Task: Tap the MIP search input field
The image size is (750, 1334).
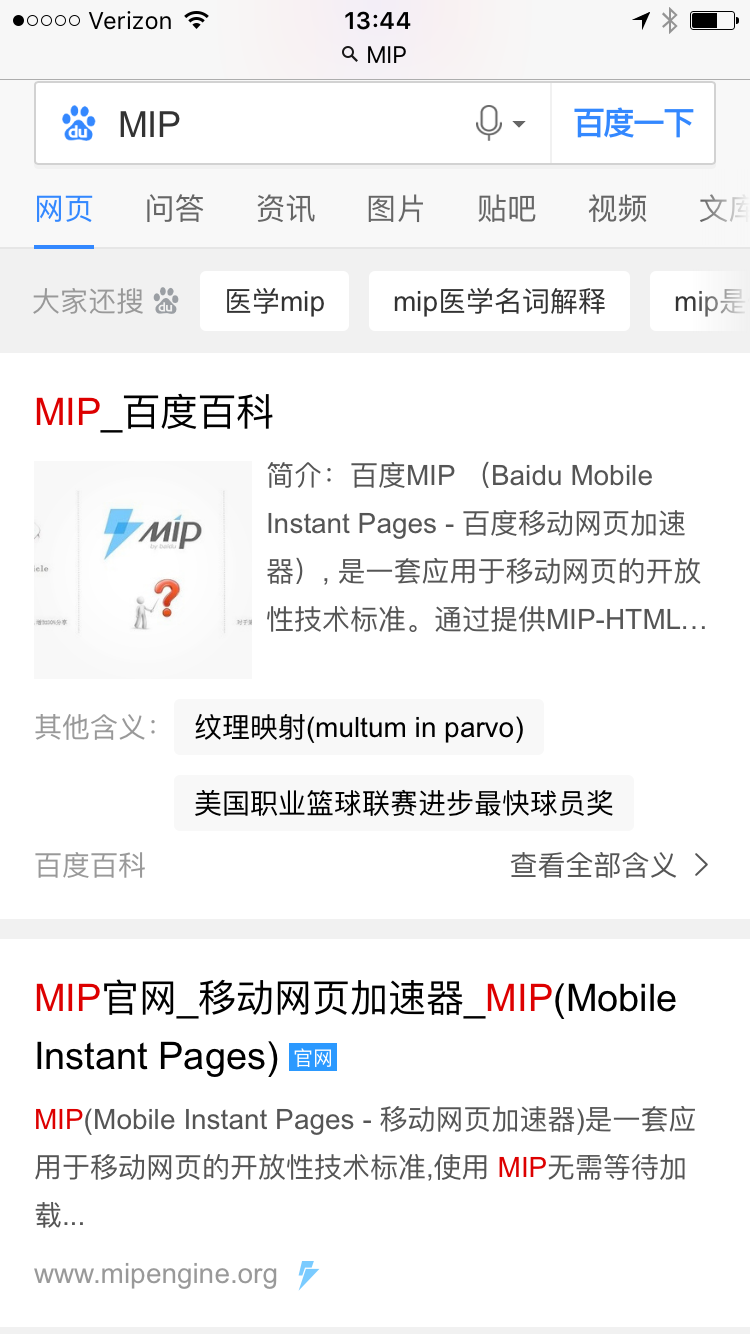Action: pos(290,124)
